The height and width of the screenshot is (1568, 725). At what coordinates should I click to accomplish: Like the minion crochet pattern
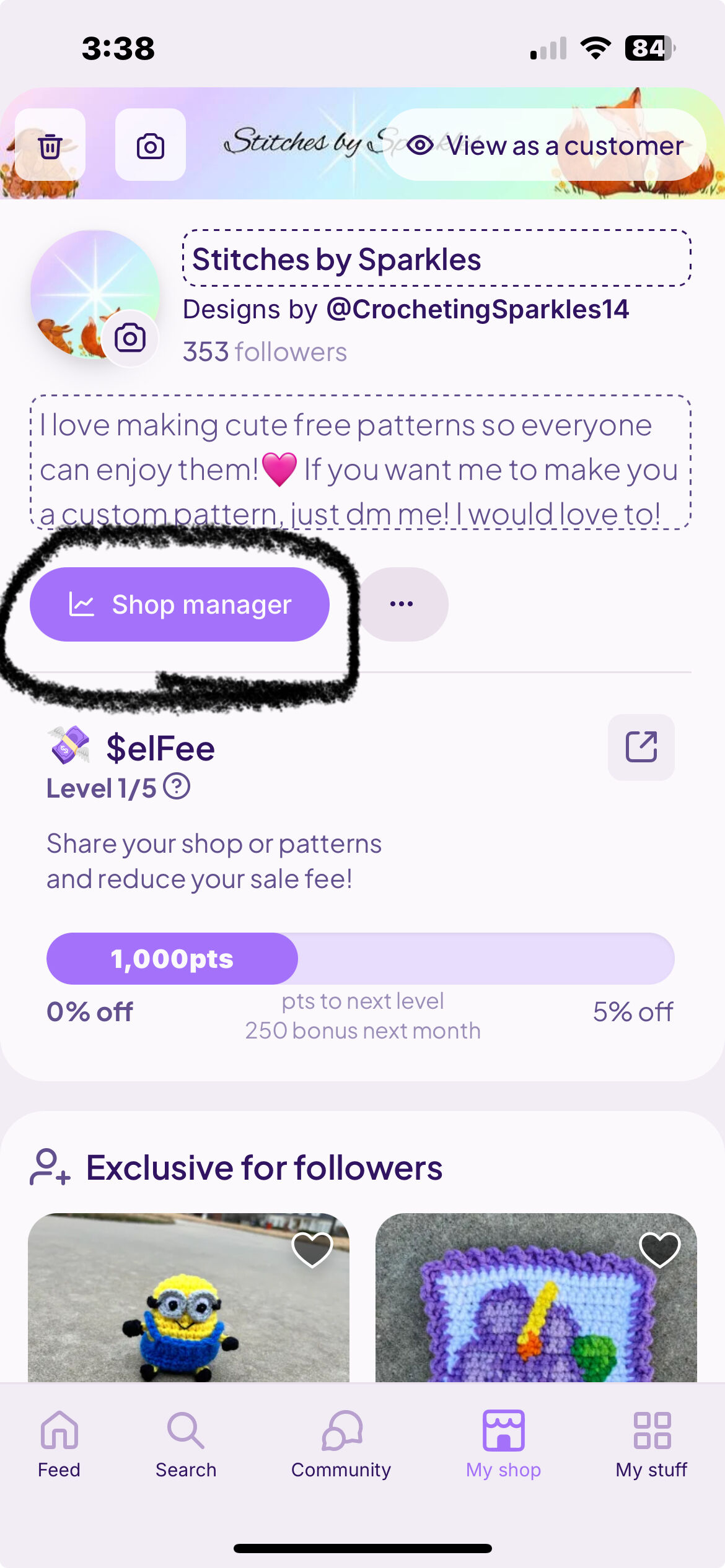tap(312, 1249)
